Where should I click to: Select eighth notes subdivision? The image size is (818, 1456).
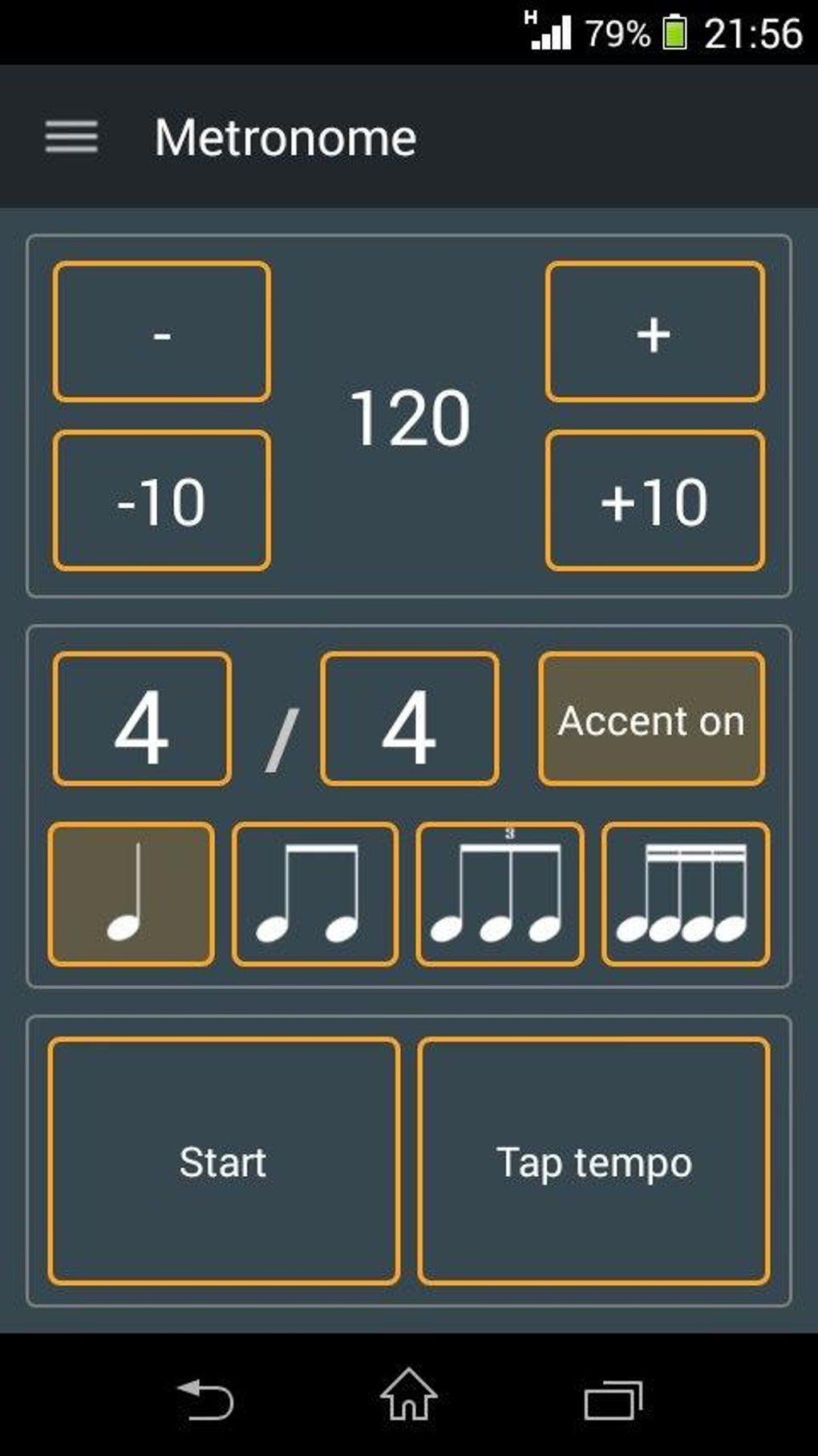[x=315, y=894]
